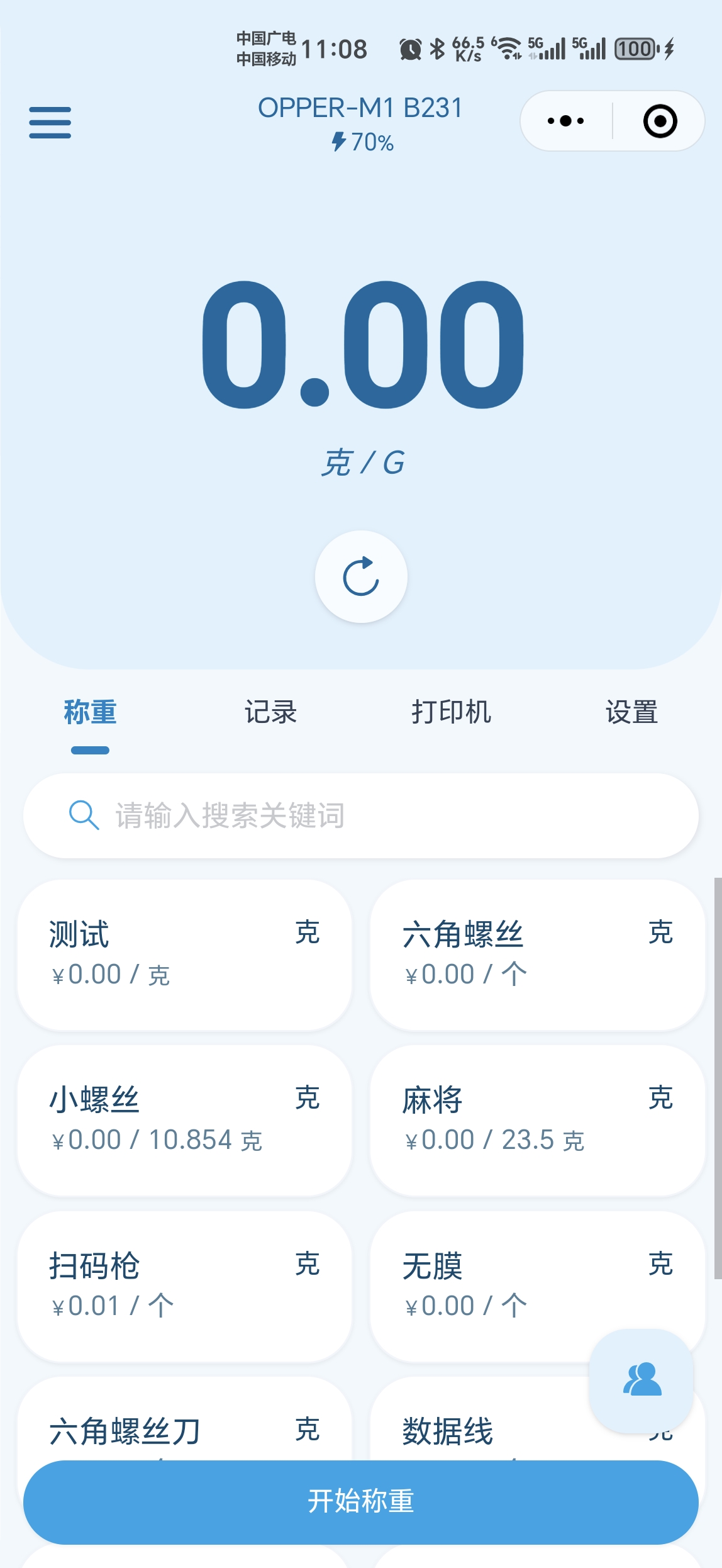This screenshot has width=722, height=1568.
Task: Select the 测试 item card
Action: (184, 955)
